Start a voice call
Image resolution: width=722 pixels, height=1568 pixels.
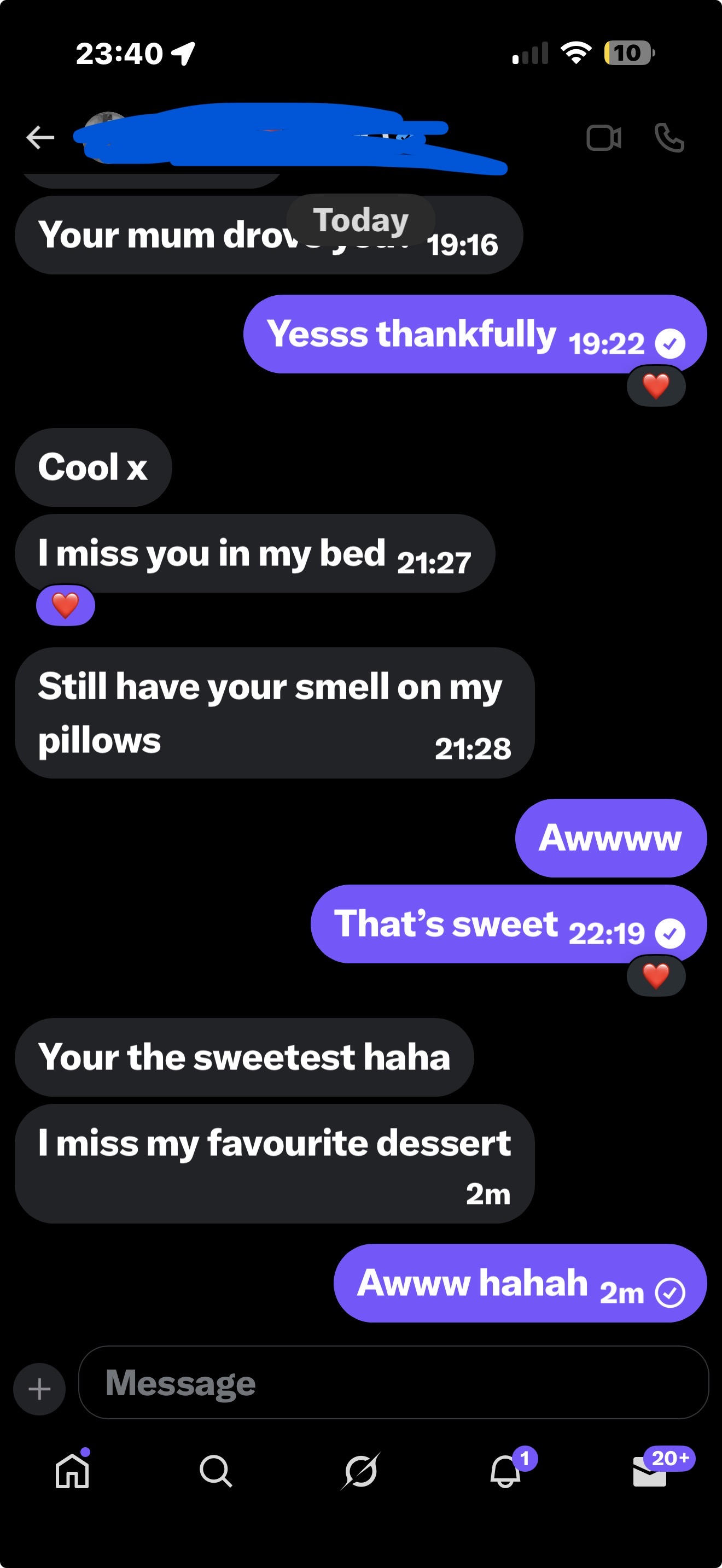click(669, 138)
